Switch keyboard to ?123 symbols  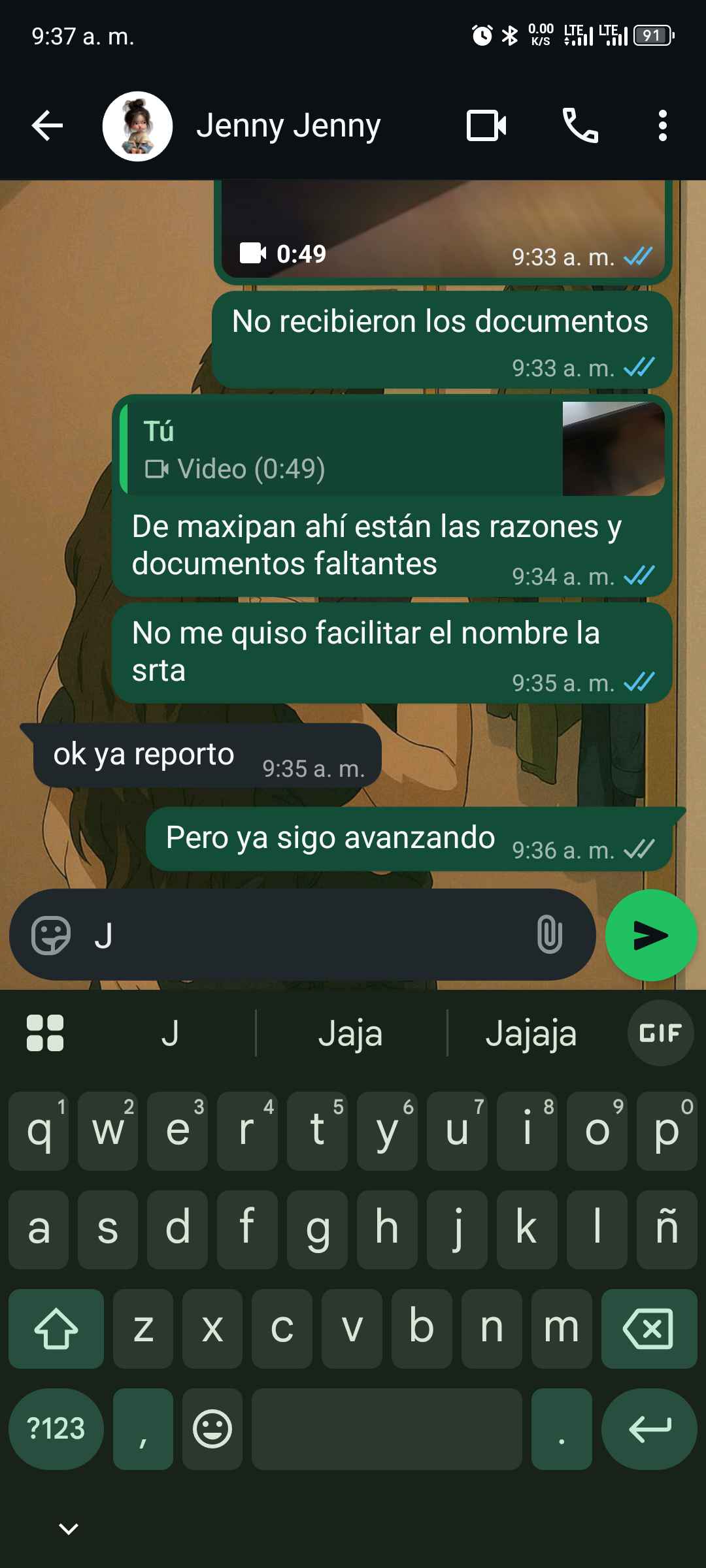tap(56, 1429)
